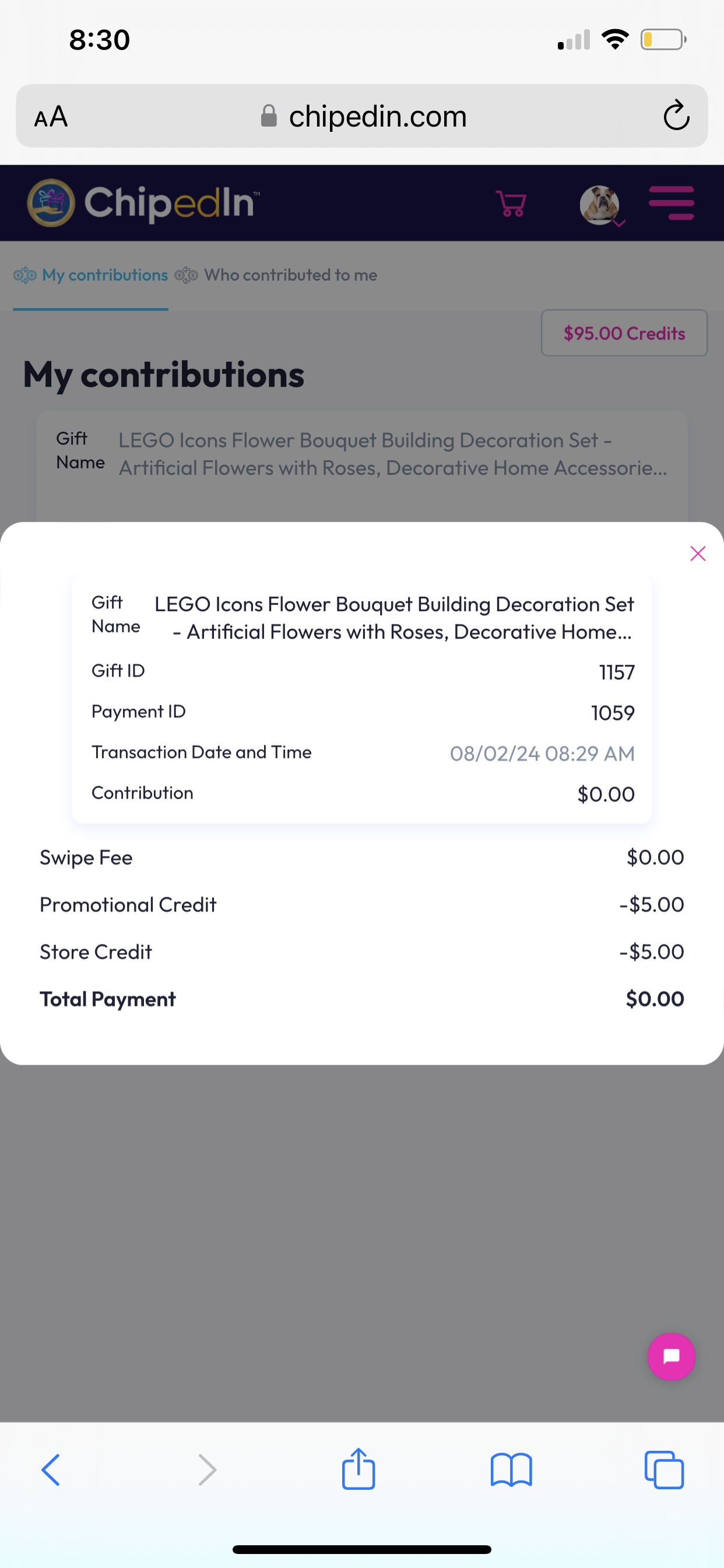Share this page from Safari toolbar

coord(359,1468)
